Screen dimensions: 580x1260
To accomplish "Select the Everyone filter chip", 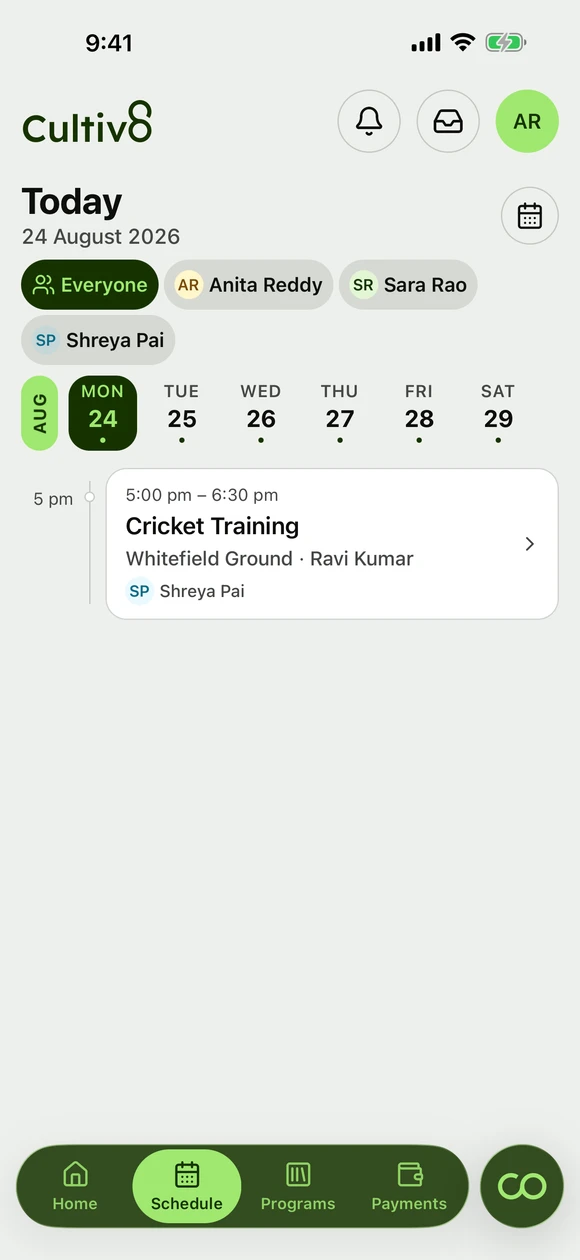I will pyautogui.click(x=90, y=285).
